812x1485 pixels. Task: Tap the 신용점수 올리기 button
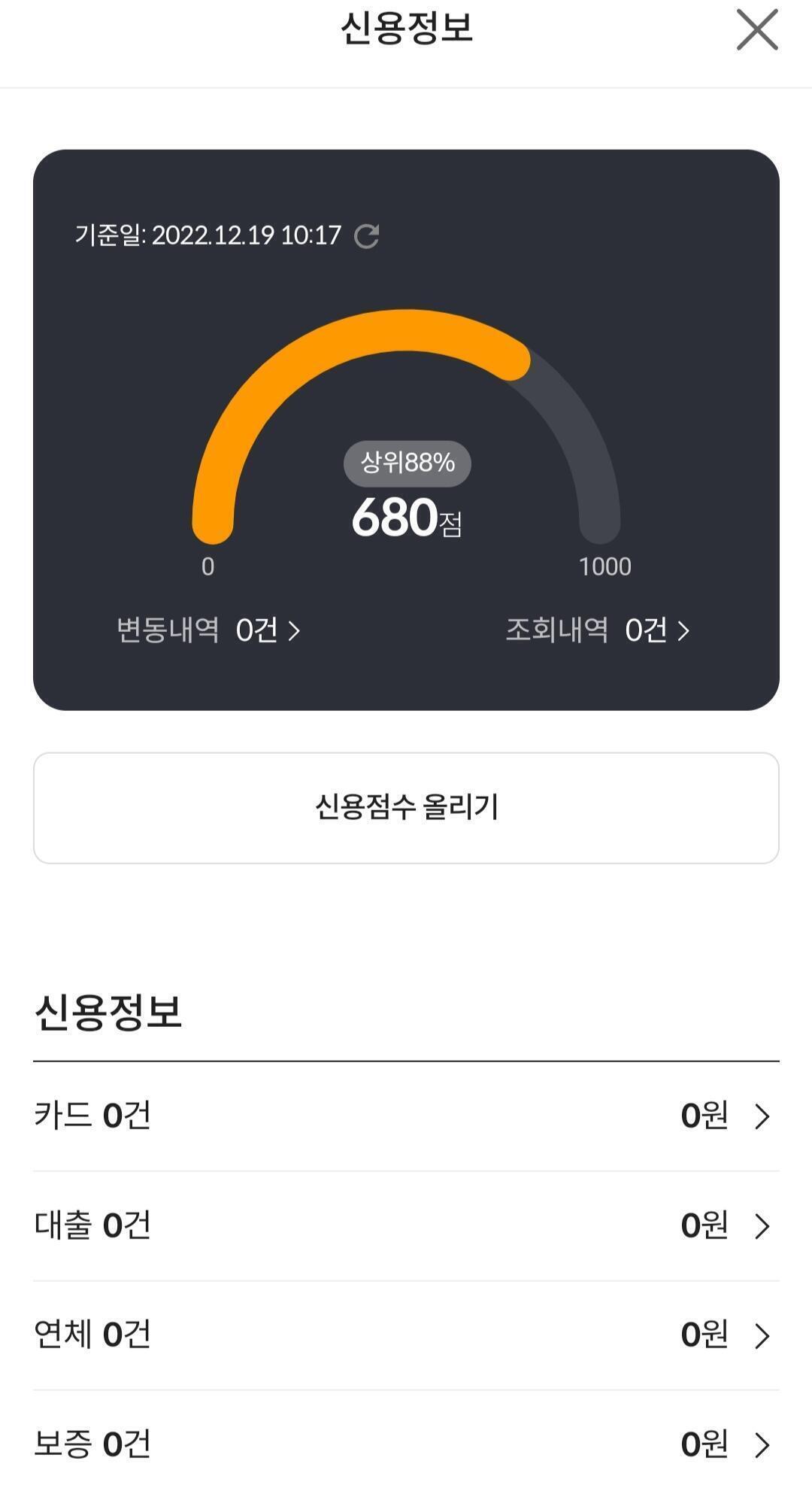(x=406, y=808)
